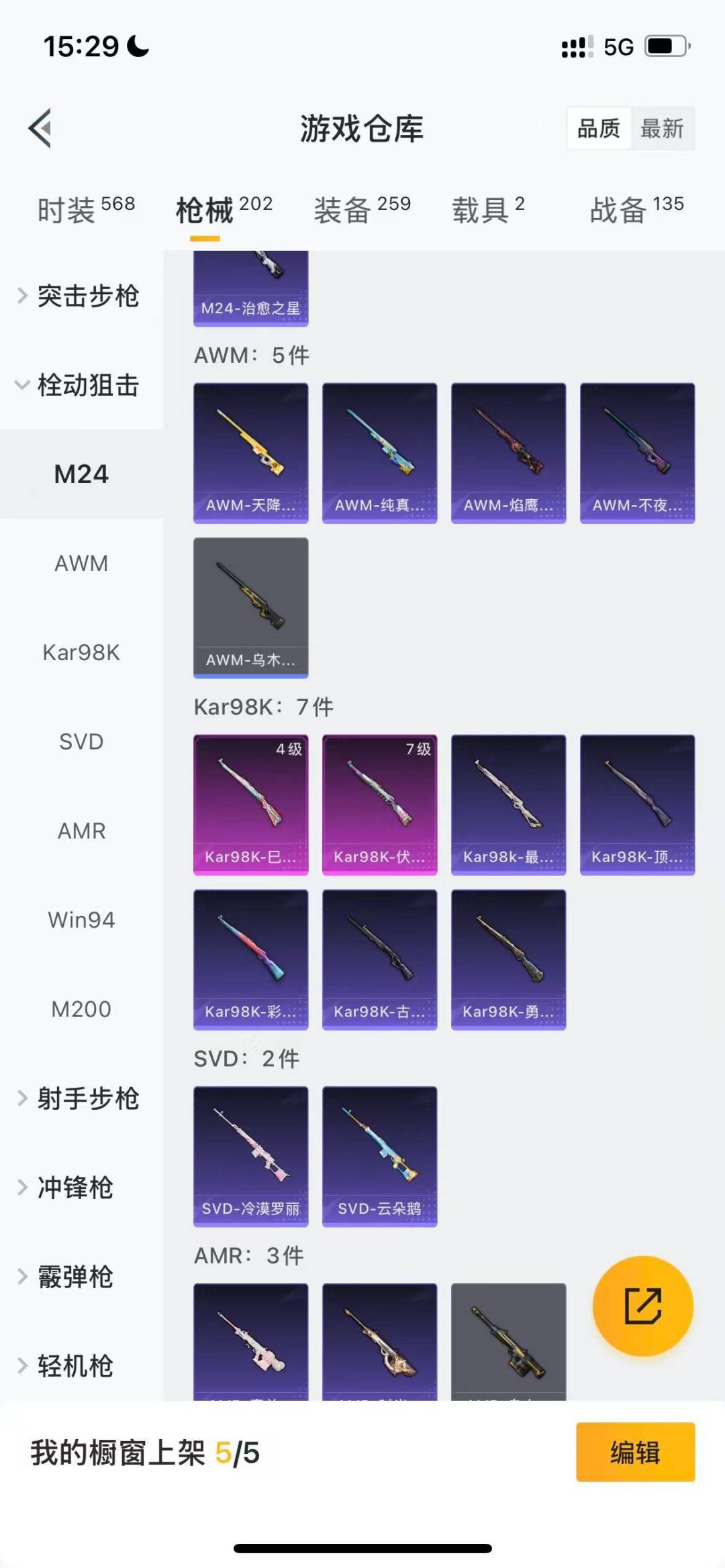Select Kar98K in the sidebar
This screenshot has width=725, height=1568.
[x=81, y=651]
